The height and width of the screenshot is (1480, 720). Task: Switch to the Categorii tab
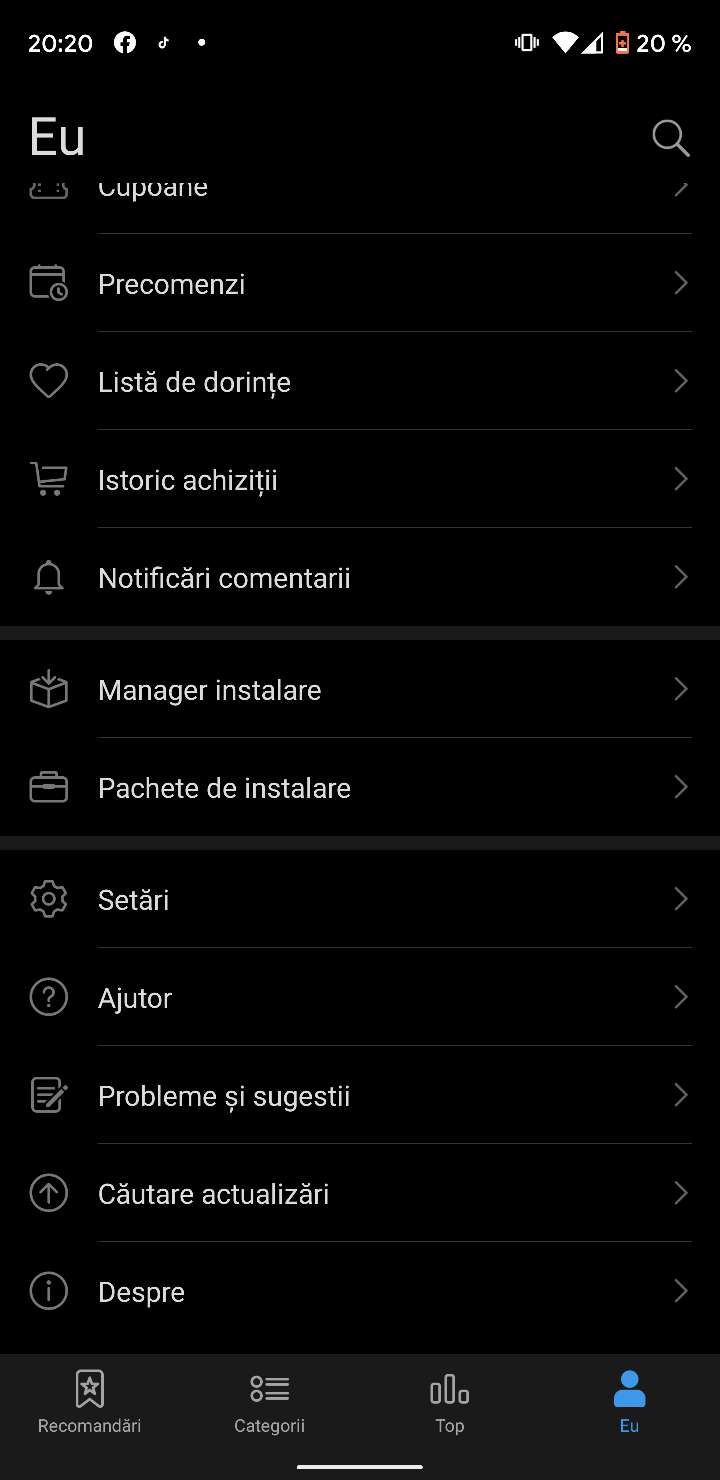269,1402
